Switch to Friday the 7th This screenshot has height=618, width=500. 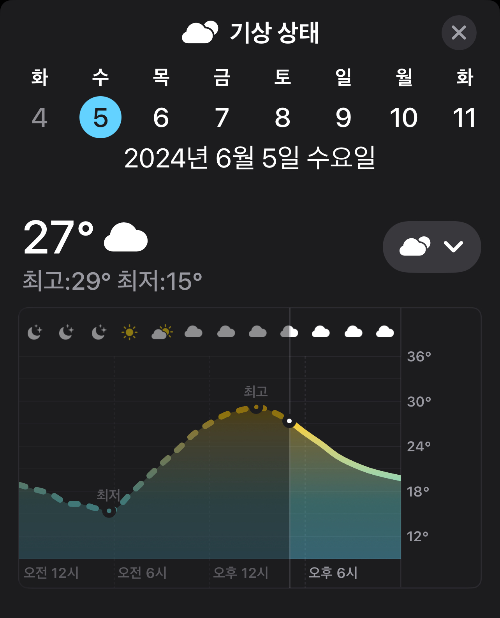pos(222,117)
